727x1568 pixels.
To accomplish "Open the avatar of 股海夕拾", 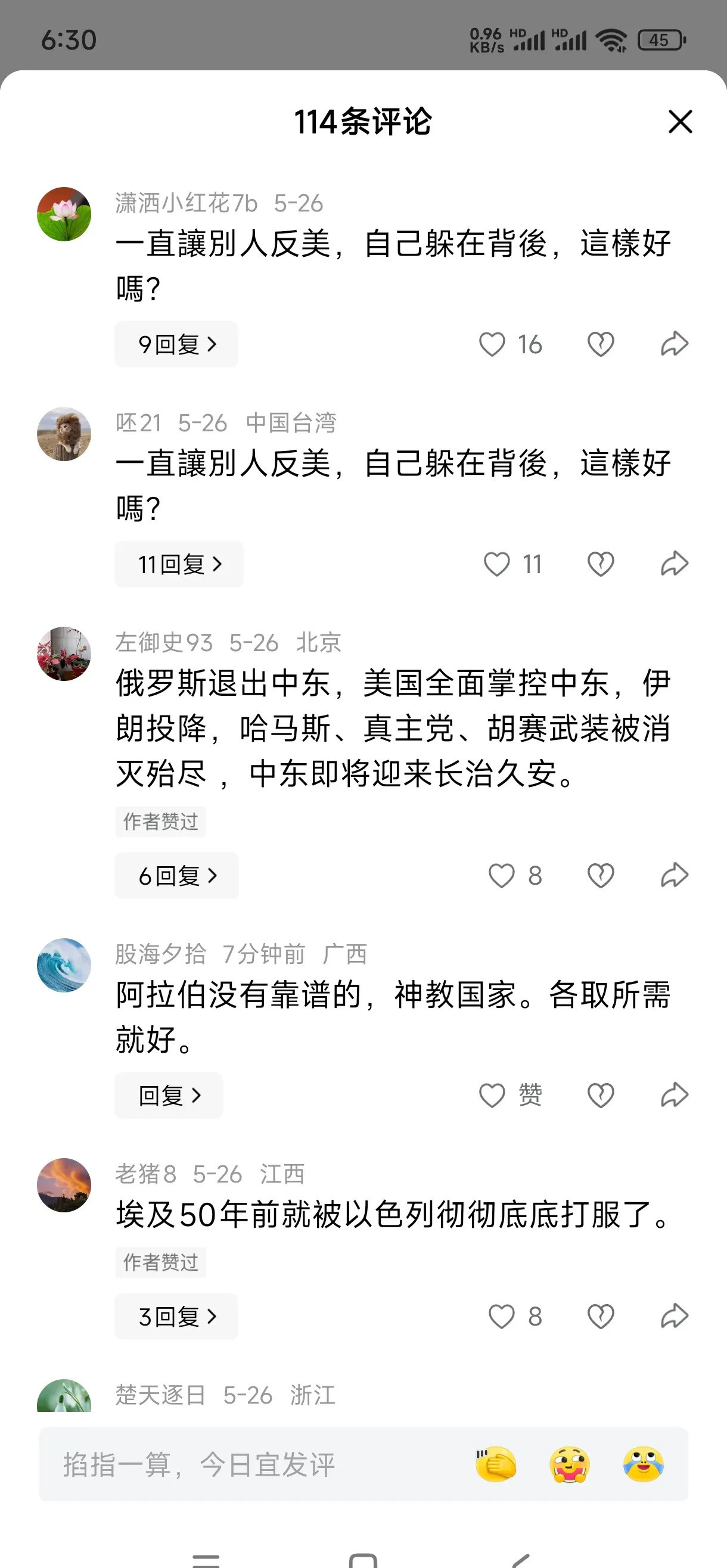I will (64, 965).
